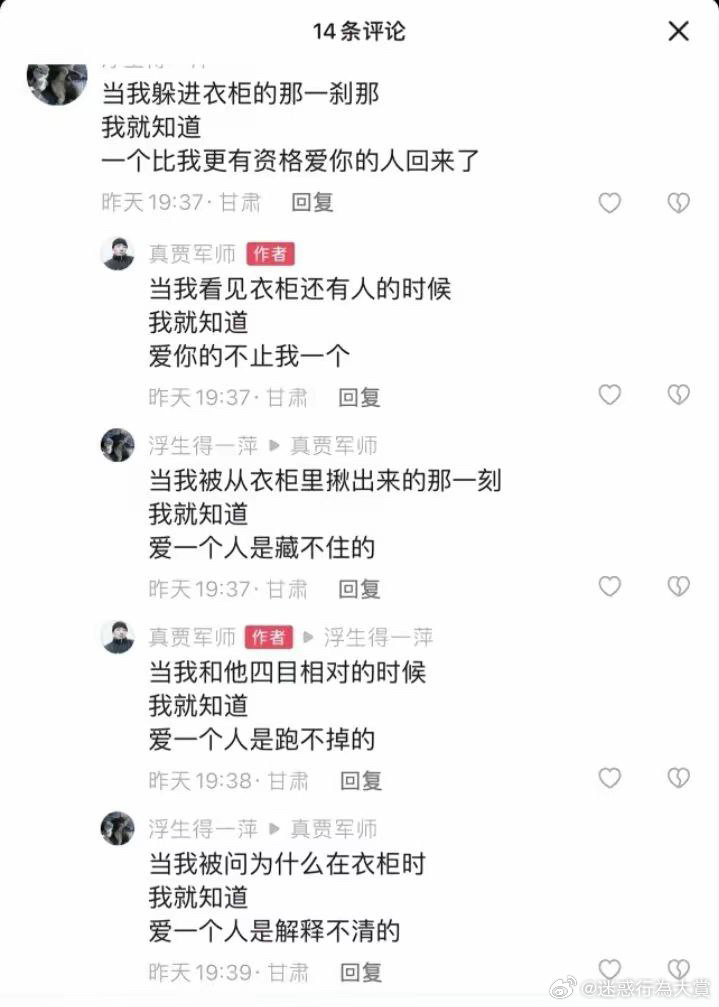Like the reply '爱一个人是藏不住的'
719x1007 pixels.
pos(610,586)
